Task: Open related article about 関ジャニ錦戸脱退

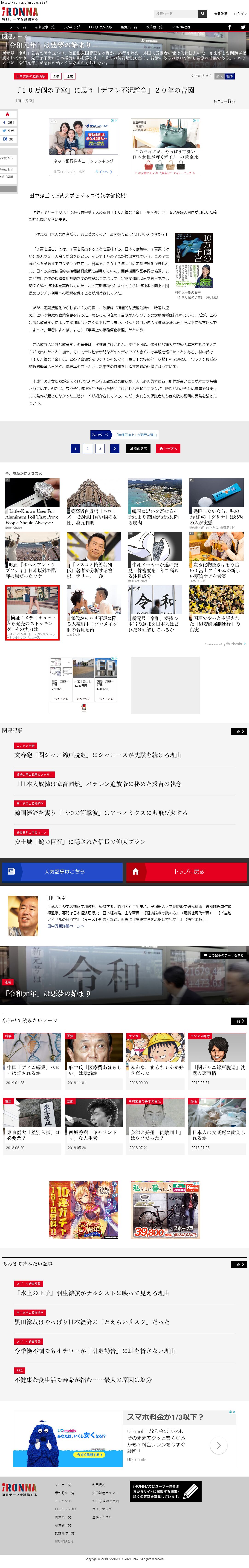Action: point(98,755)
